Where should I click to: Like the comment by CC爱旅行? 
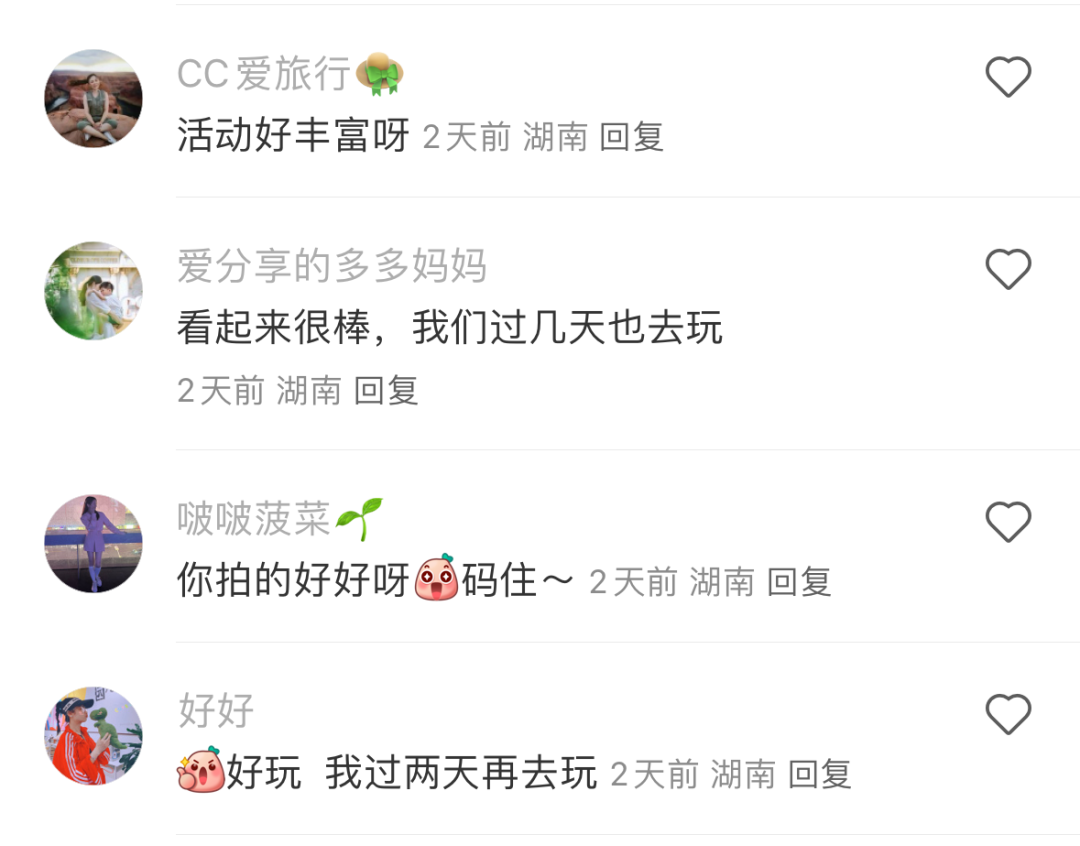coord(1008,77)
